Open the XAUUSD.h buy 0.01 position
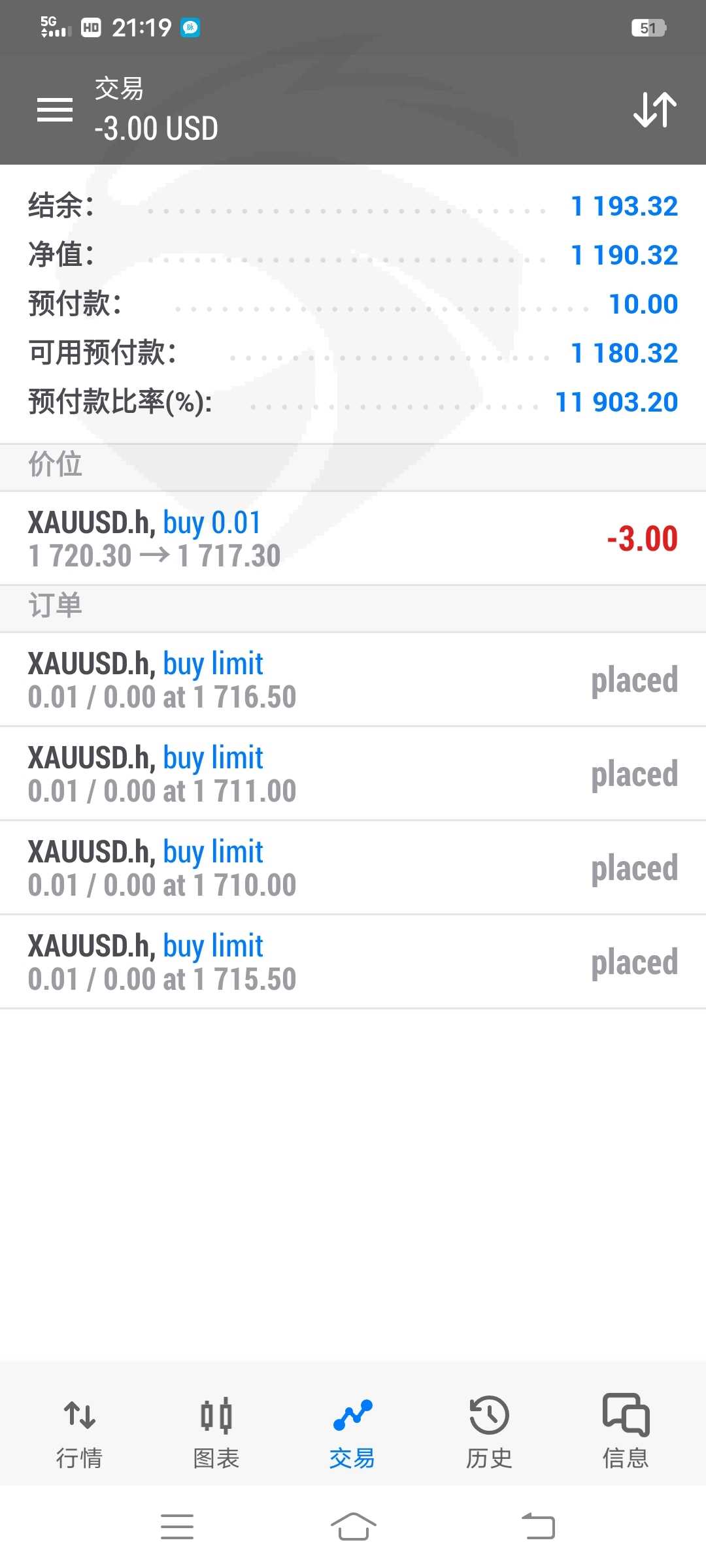 (353, 538)
